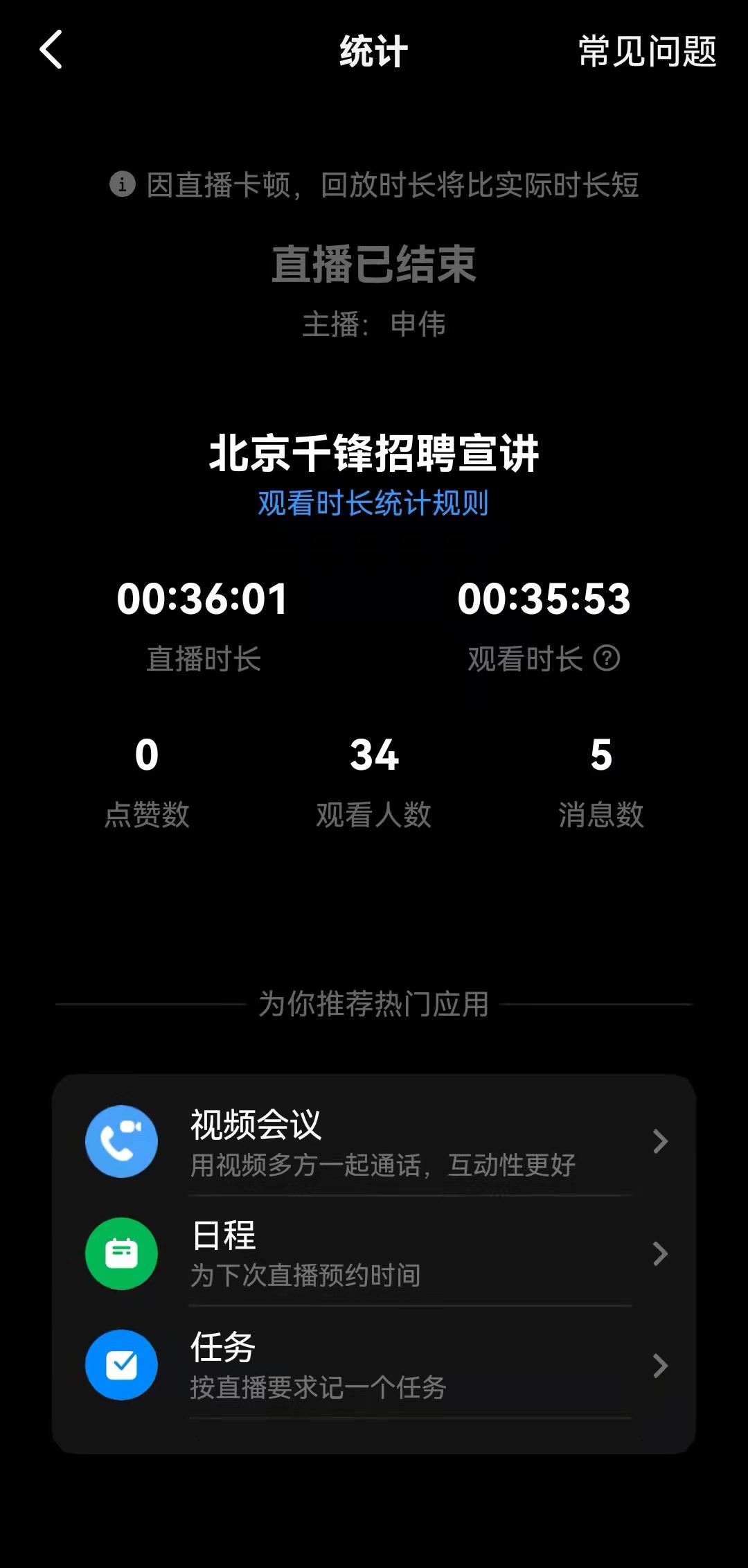This screenshot has width=748, height=1568.
Task: Select the 任务 row
Action: coord(374,1365)
